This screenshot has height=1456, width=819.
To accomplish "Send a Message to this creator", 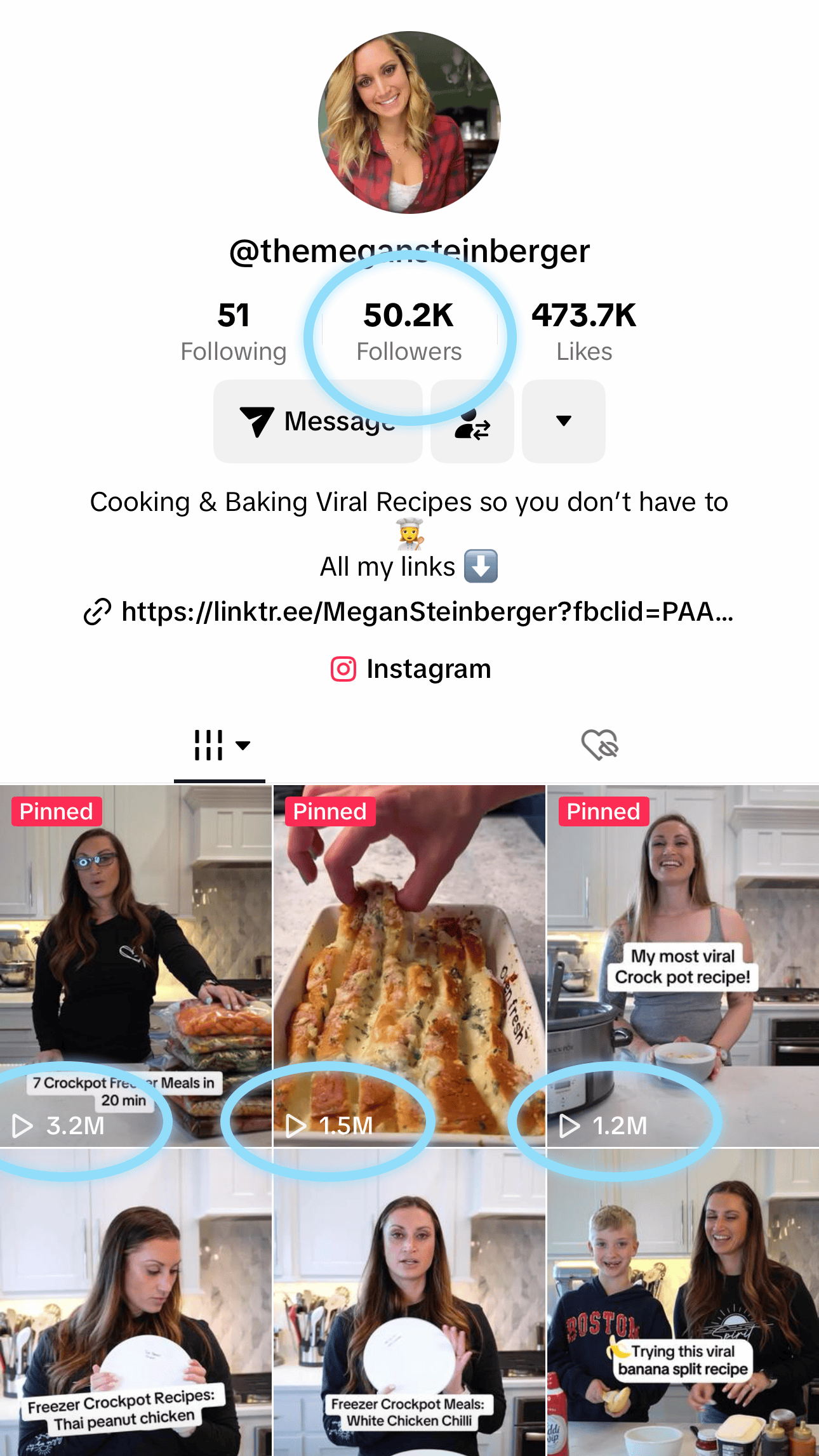I will click(318, 421).
